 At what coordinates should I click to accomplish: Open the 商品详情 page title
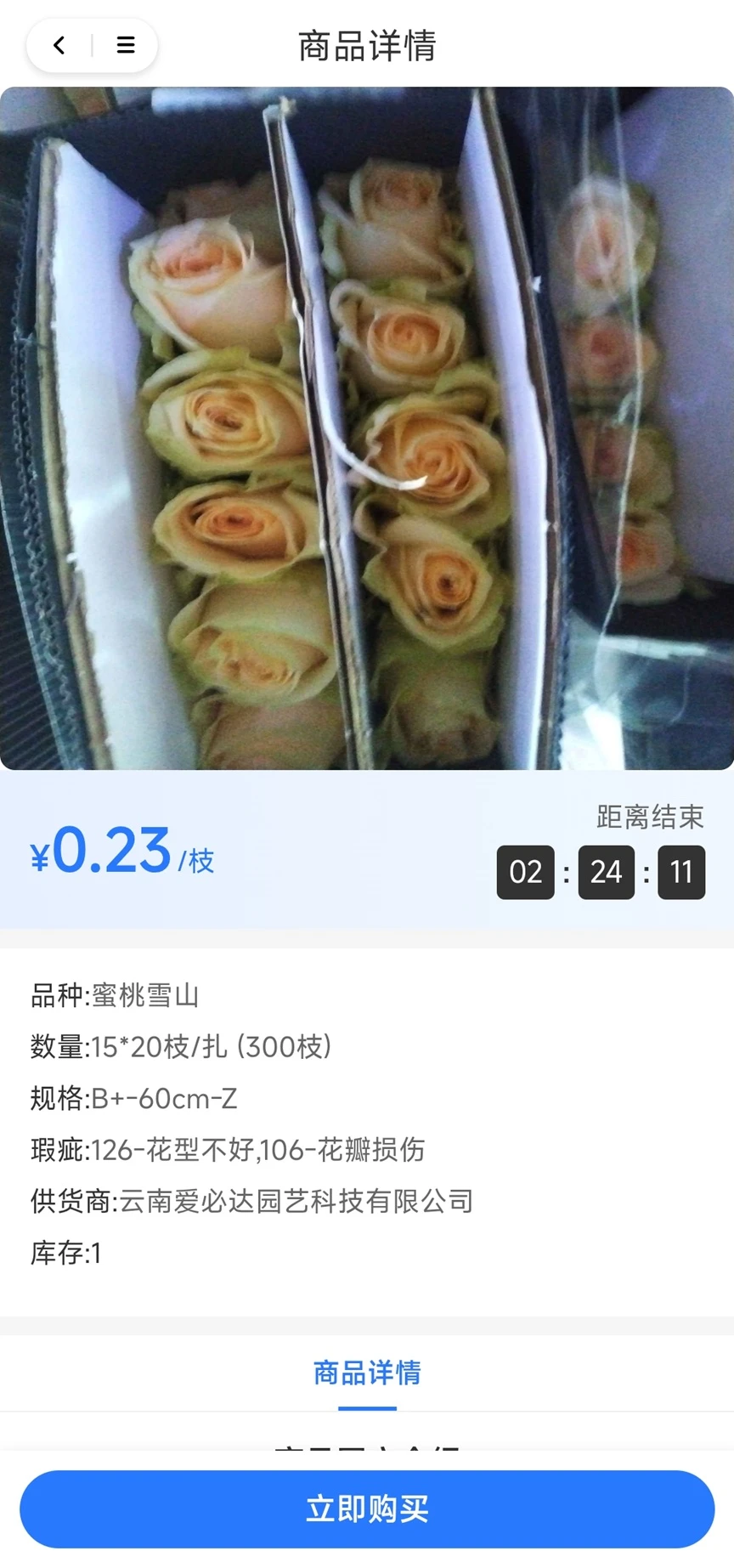(366, 48)
